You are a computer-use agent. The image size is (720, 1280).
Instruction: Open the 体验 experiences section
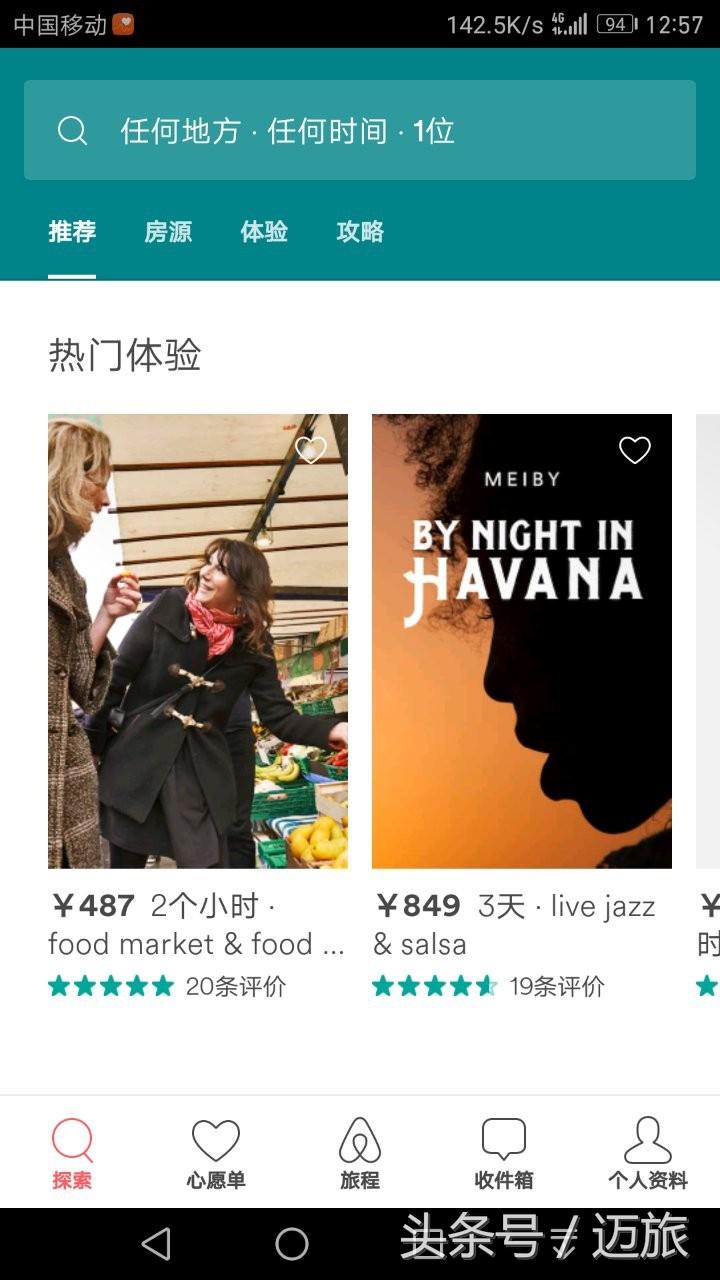coord(262,232)
